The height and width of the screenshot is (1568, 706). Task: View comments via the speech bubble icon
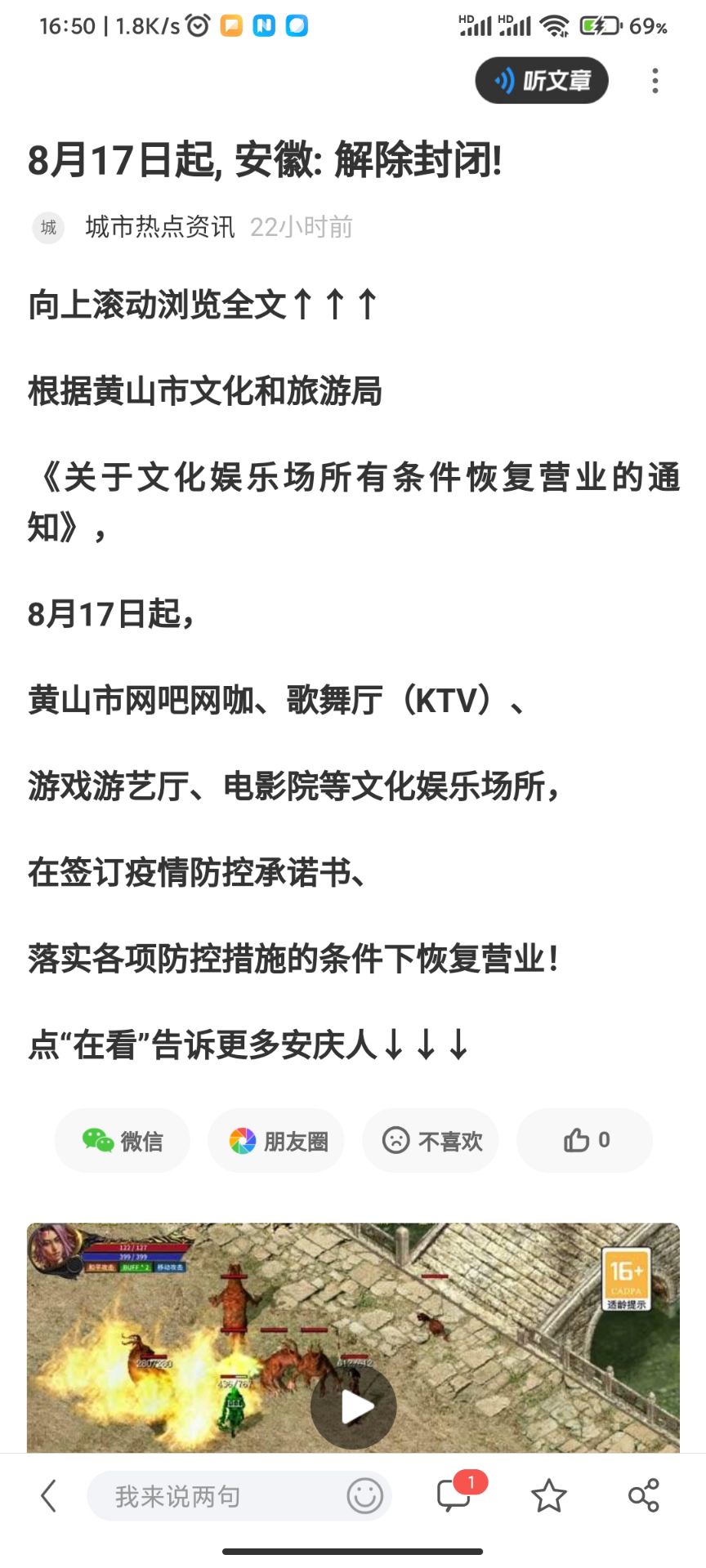pyautogui.click(x=455, y=1496)
